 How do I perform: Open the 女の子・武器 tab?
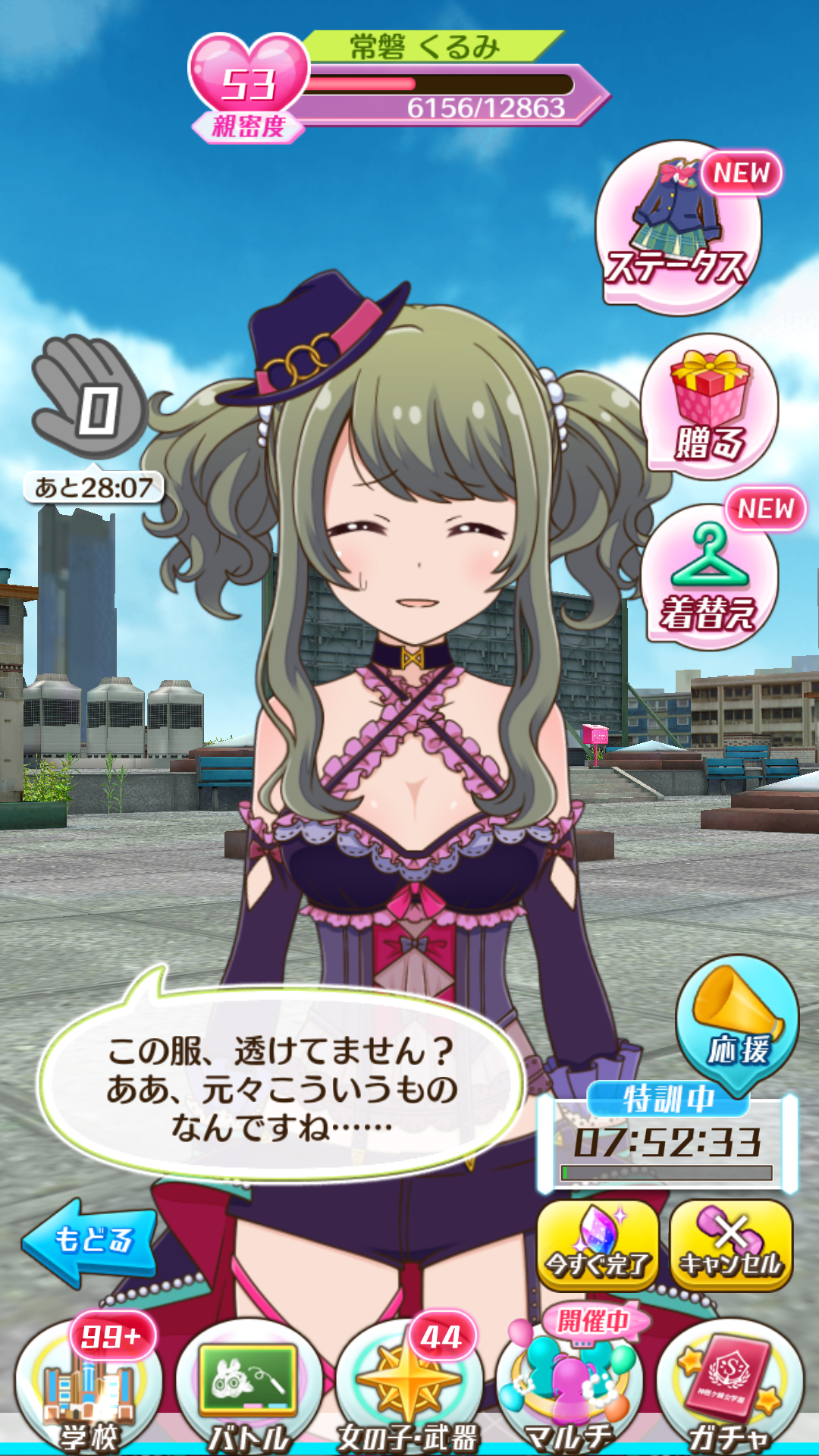point(408,1389)
